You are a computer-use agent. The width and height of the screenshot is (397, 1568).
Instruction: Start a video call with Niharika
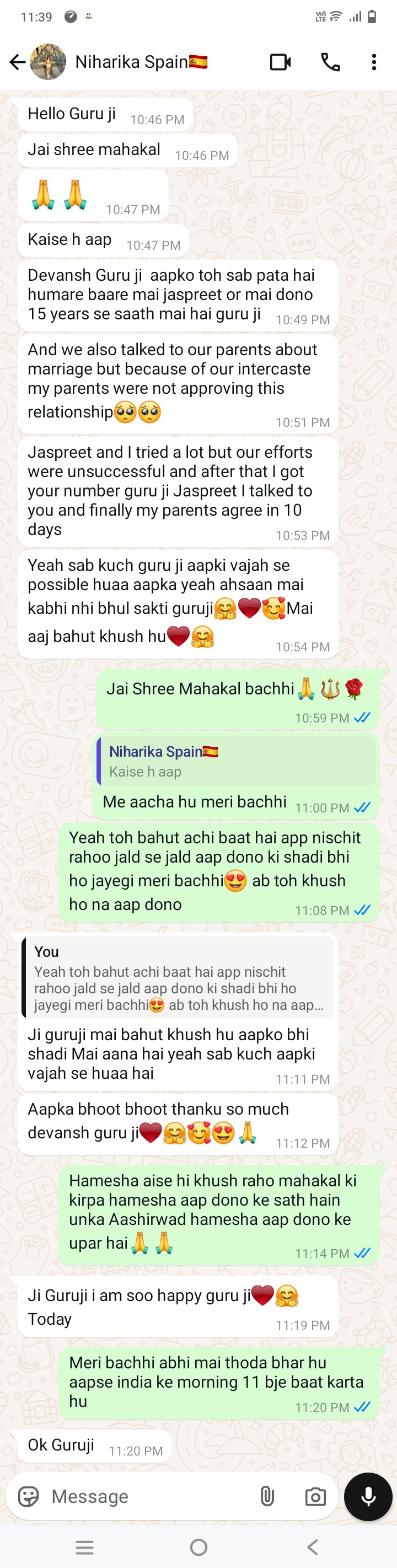280,62
